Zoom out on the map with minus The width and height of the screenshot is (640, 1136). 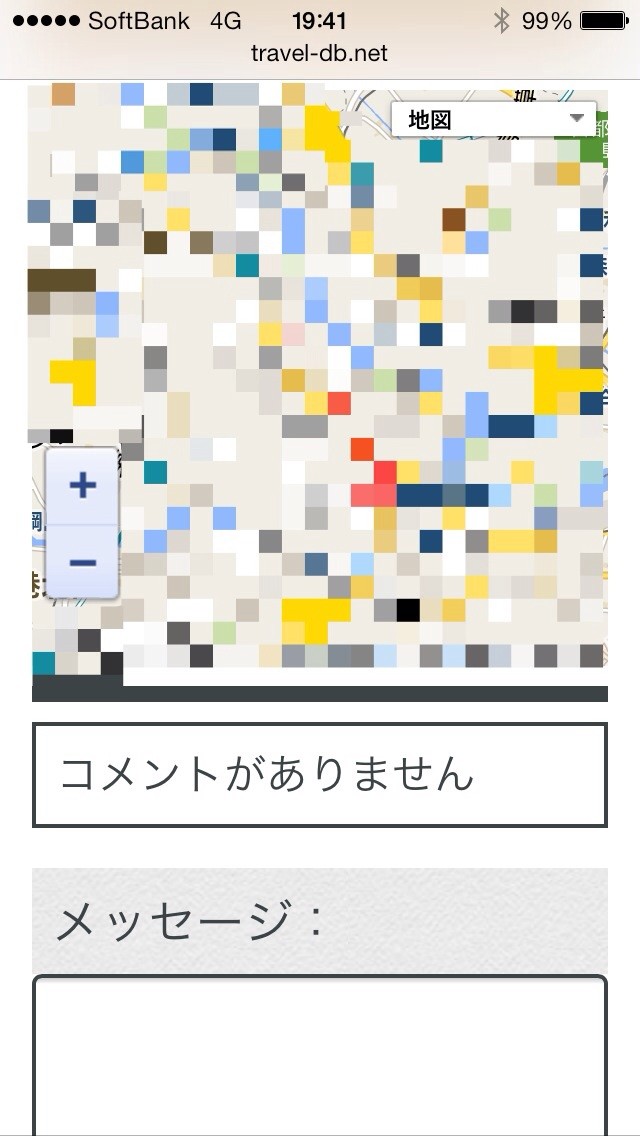click(82, 562)
